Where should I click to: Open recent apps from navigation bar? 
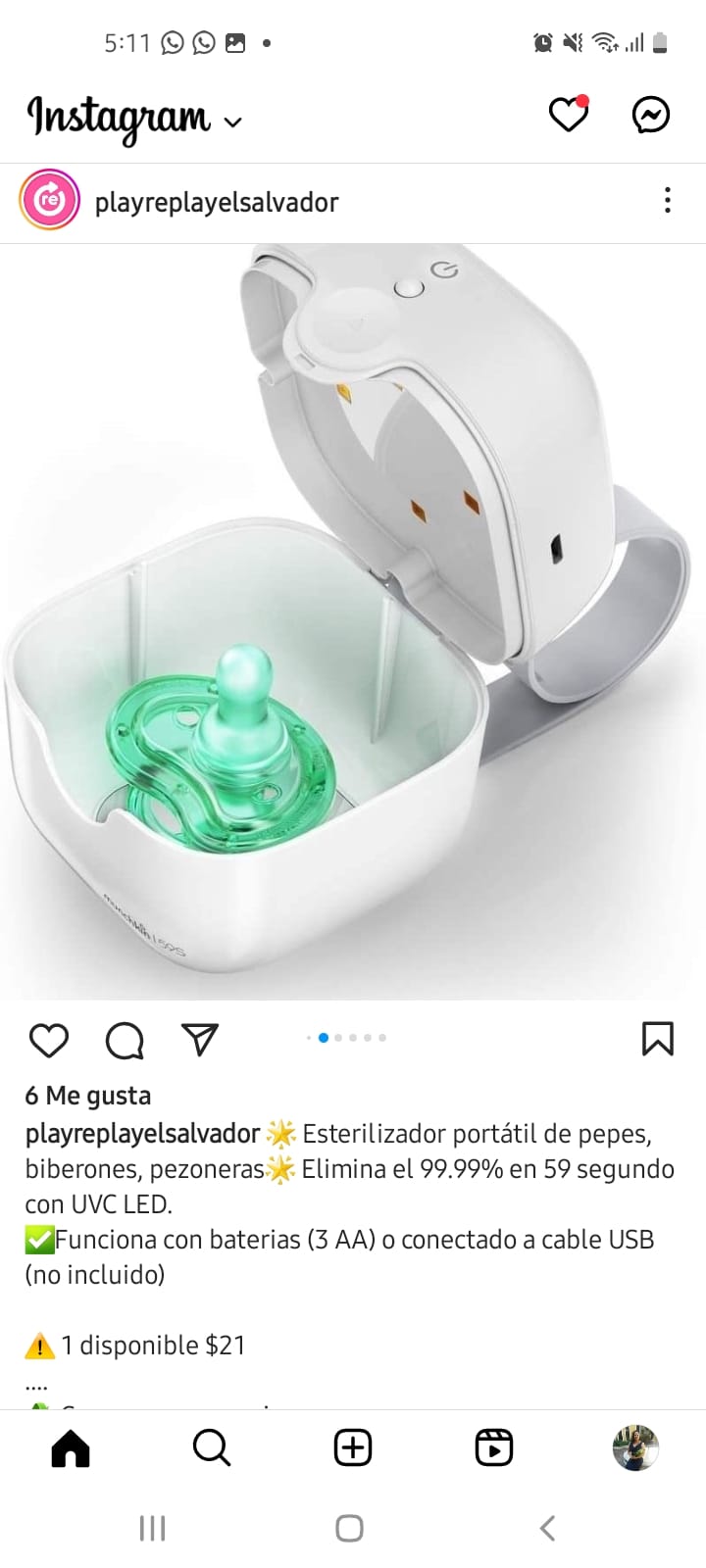152,1528
